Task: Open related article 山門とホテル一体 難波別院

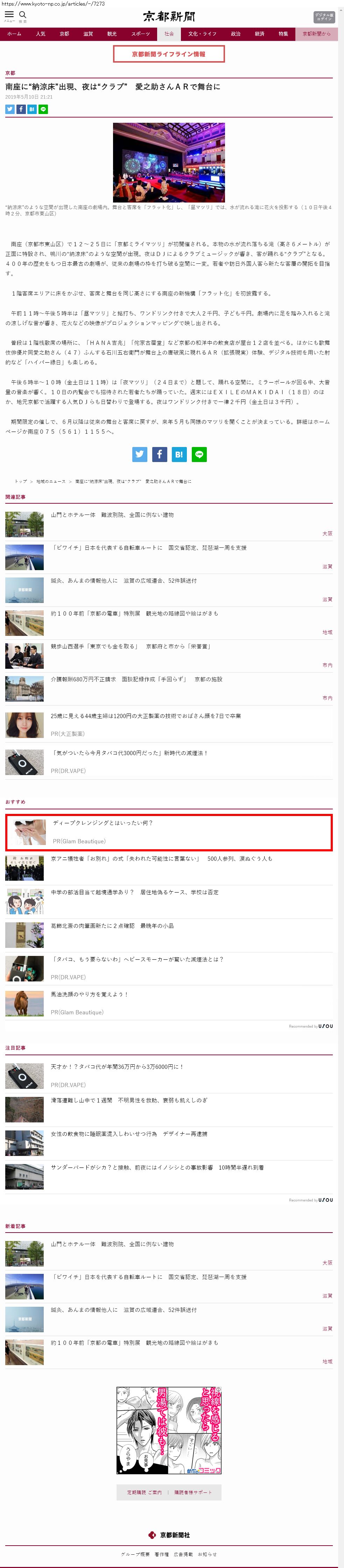Action: pyautogui.click(x=112, y=515)
